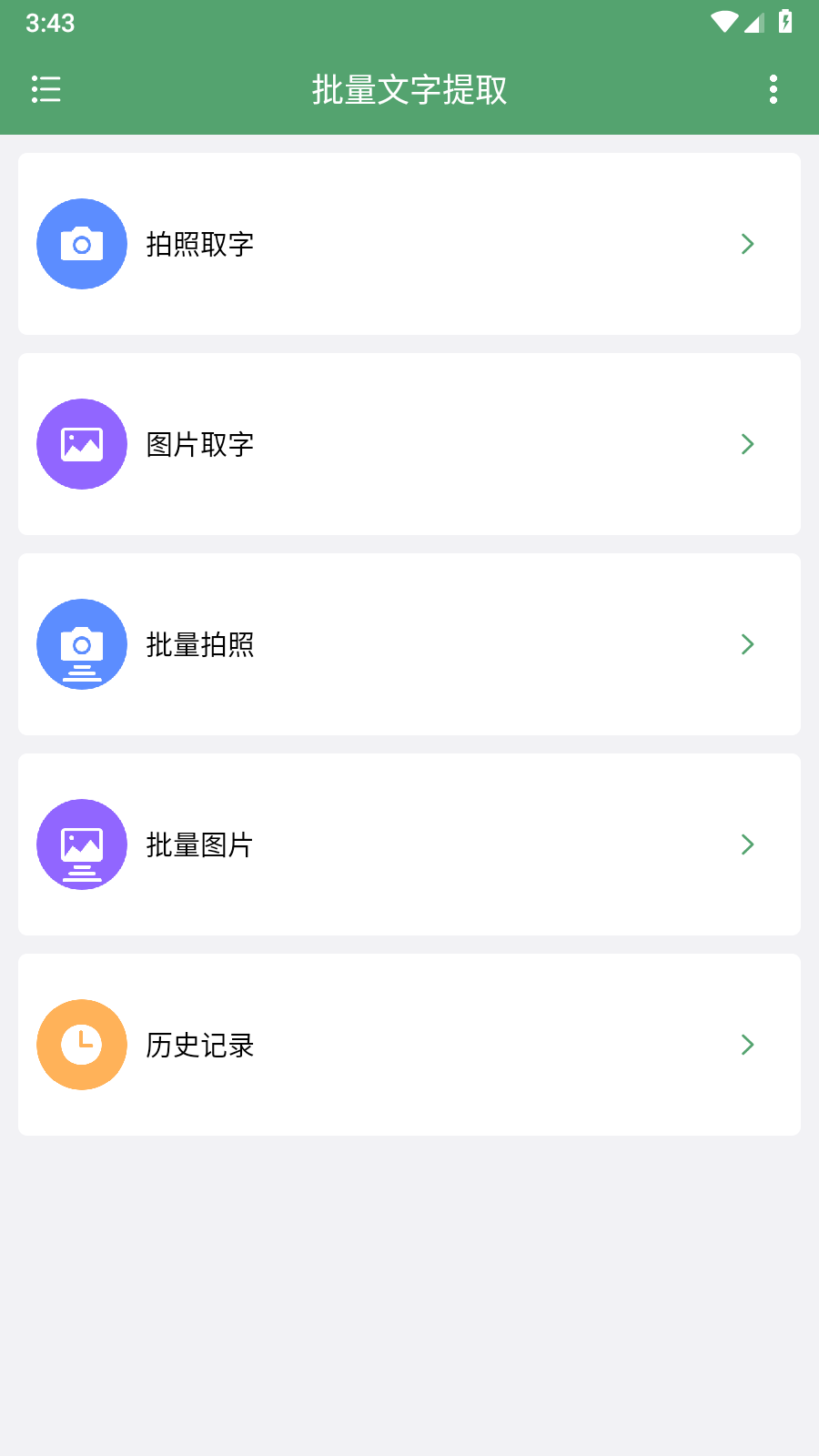Tap the 图片取字 picture icon
Image resolution: width=819 pixels, height=1456 pixels.
click(81, 444)
